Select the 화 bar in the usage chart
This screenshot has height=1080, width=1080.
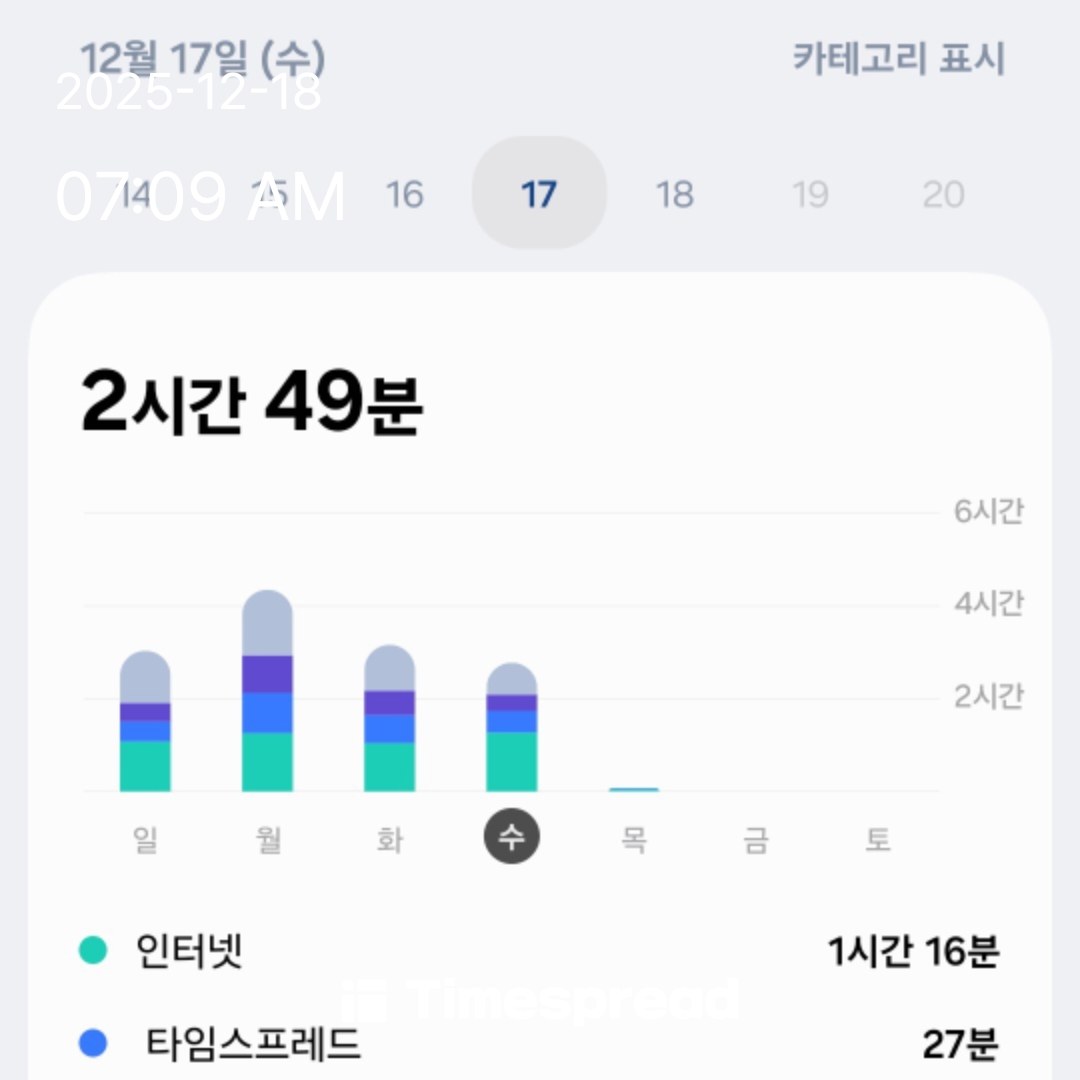389,719
